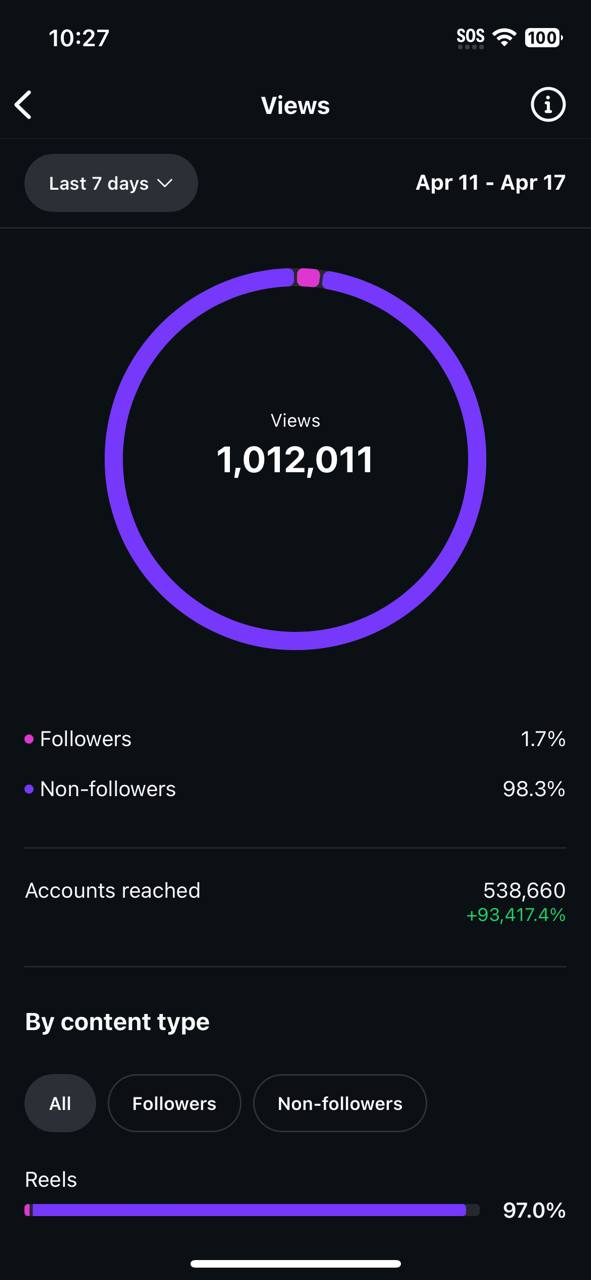591x1280 pixels.
Task: Filter content type by Followers
Action: [x=174, y=1103]
